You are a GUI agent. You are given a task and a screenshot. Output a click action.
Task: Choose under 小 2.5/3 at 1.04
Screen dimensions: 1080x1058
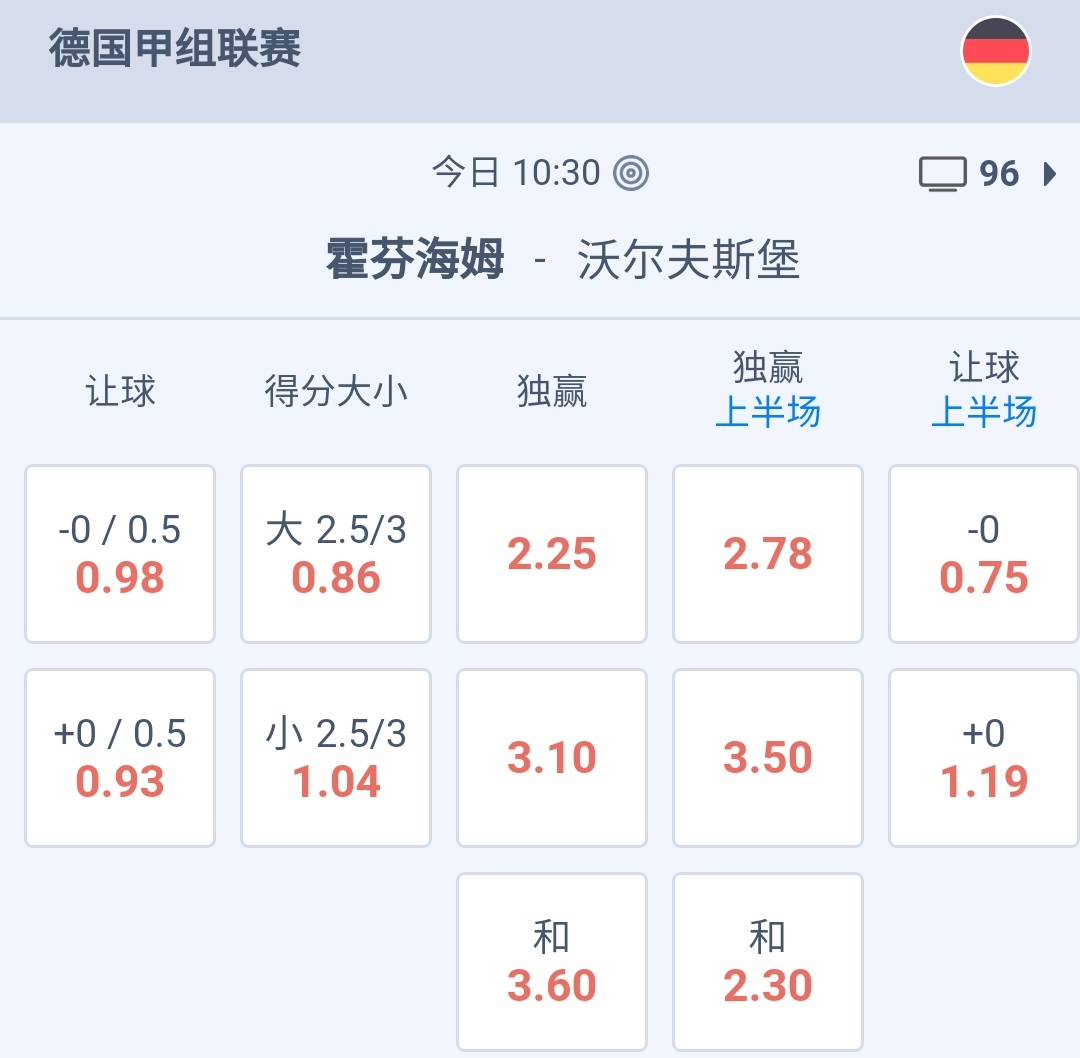[336, 757]
